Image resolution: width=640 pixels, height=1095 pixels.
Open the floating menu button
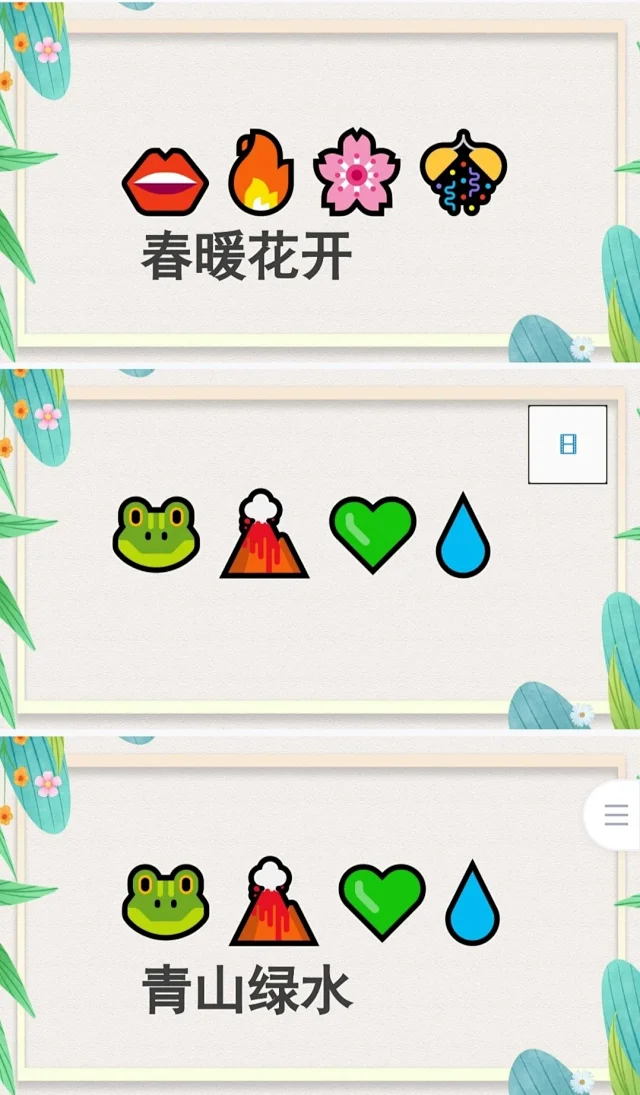pos(616,814)
